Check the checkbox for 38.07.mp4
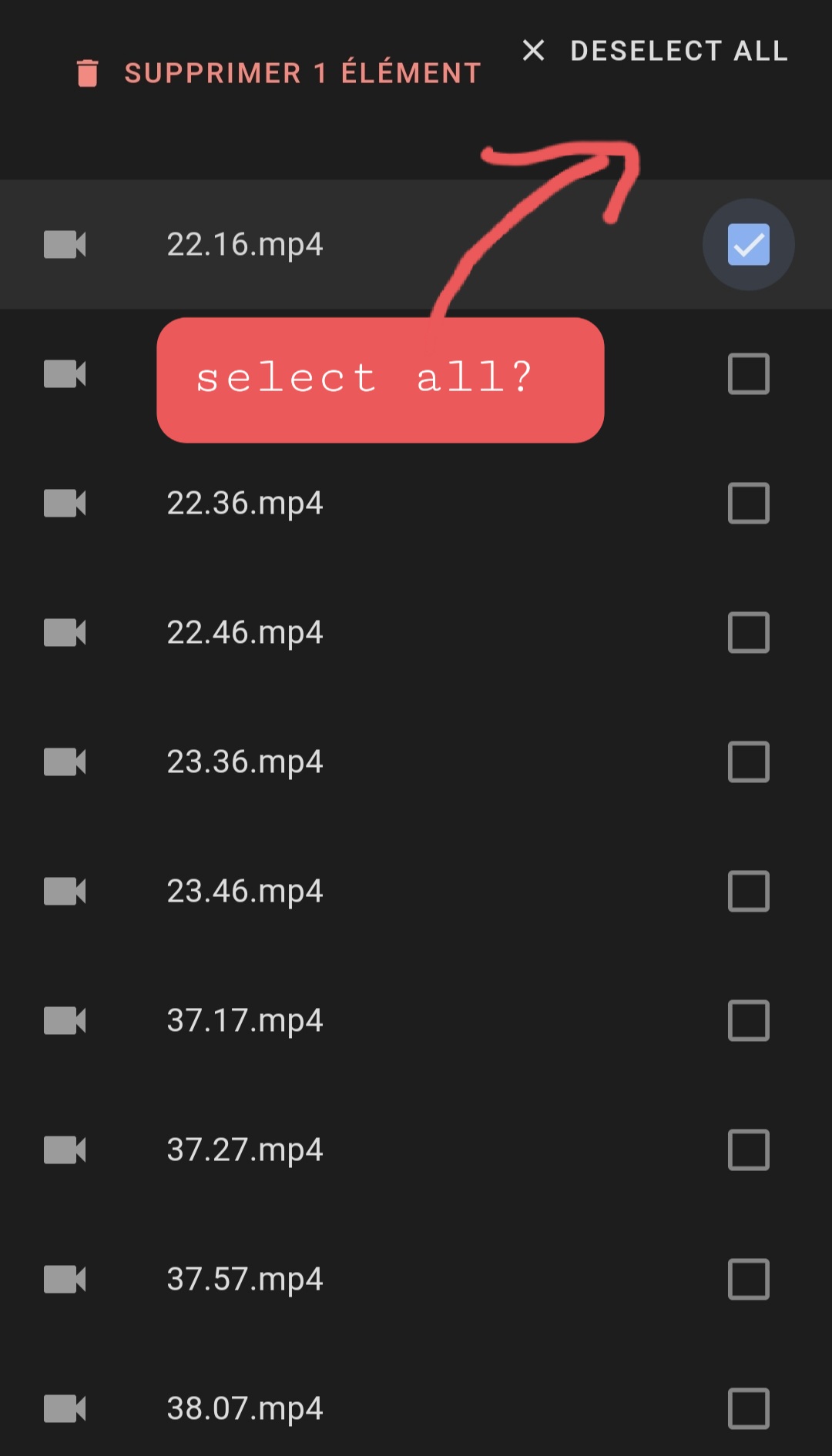832x1456 pixels. [x=748, y=1409]
